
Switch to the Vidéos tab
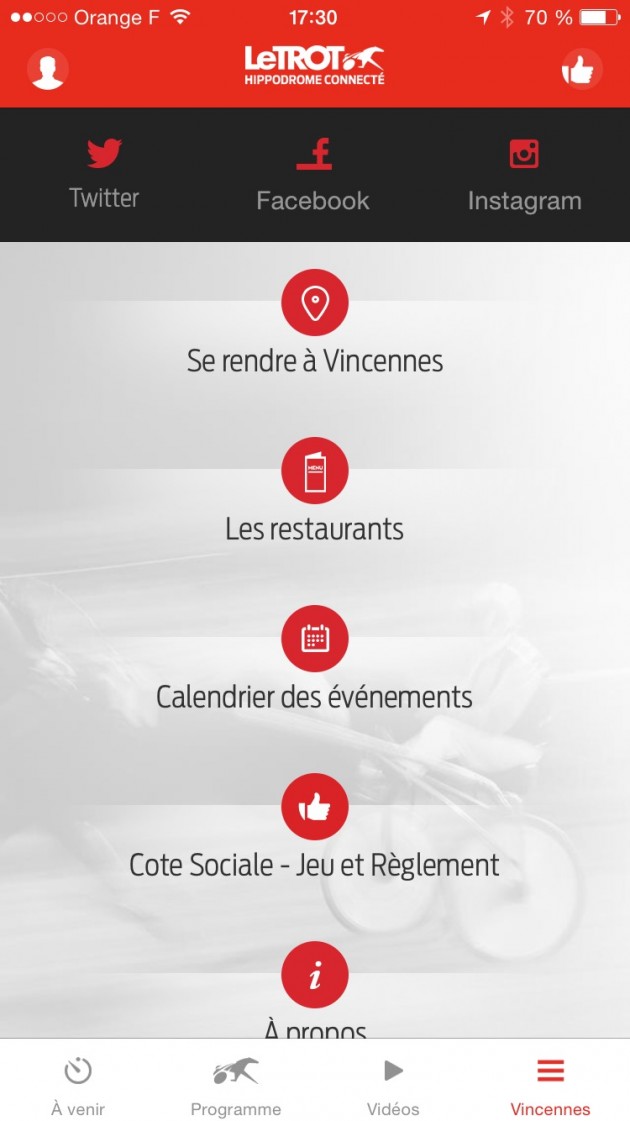point(393,1086)
